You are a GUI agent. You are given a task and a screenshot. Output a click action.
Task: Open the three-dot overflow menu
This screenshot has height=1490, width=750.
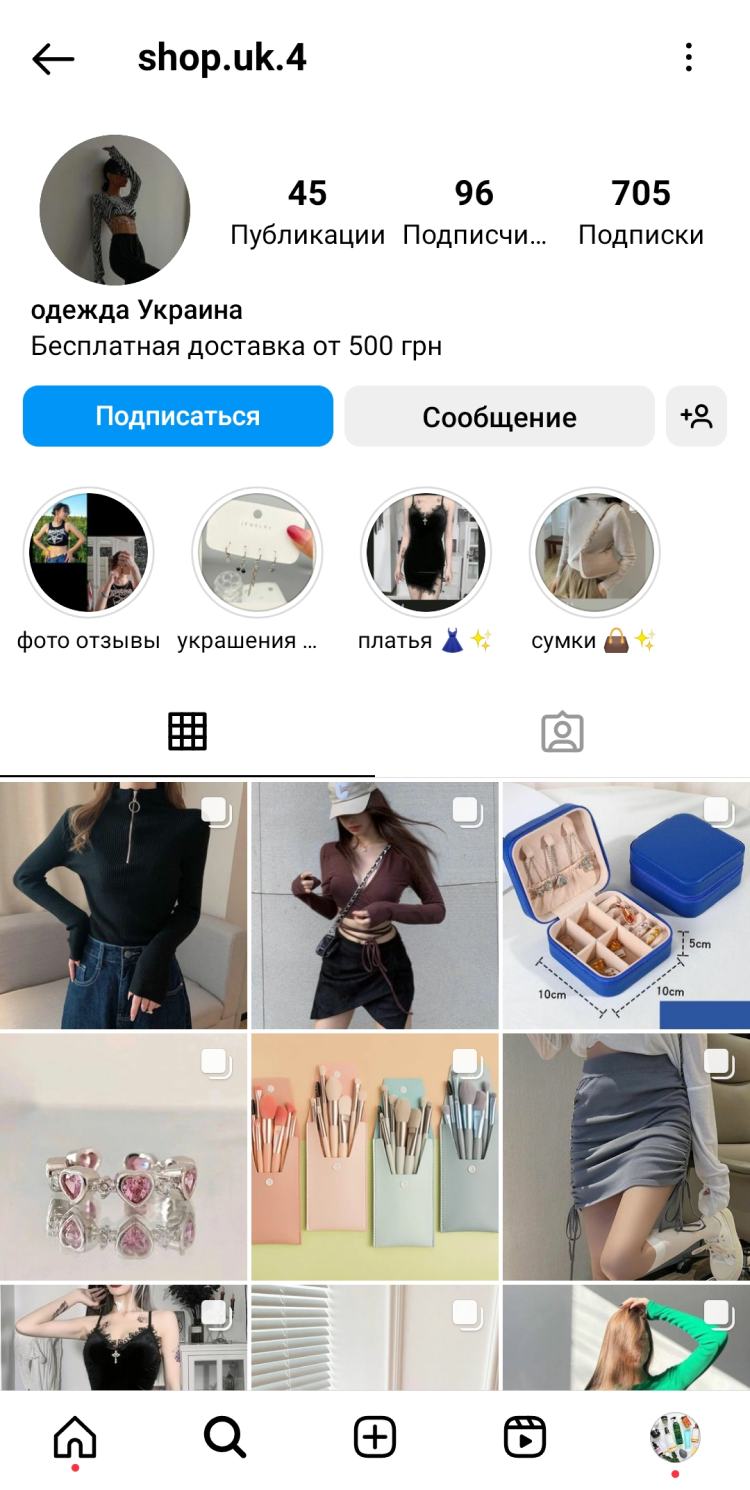tap(688, 58)
